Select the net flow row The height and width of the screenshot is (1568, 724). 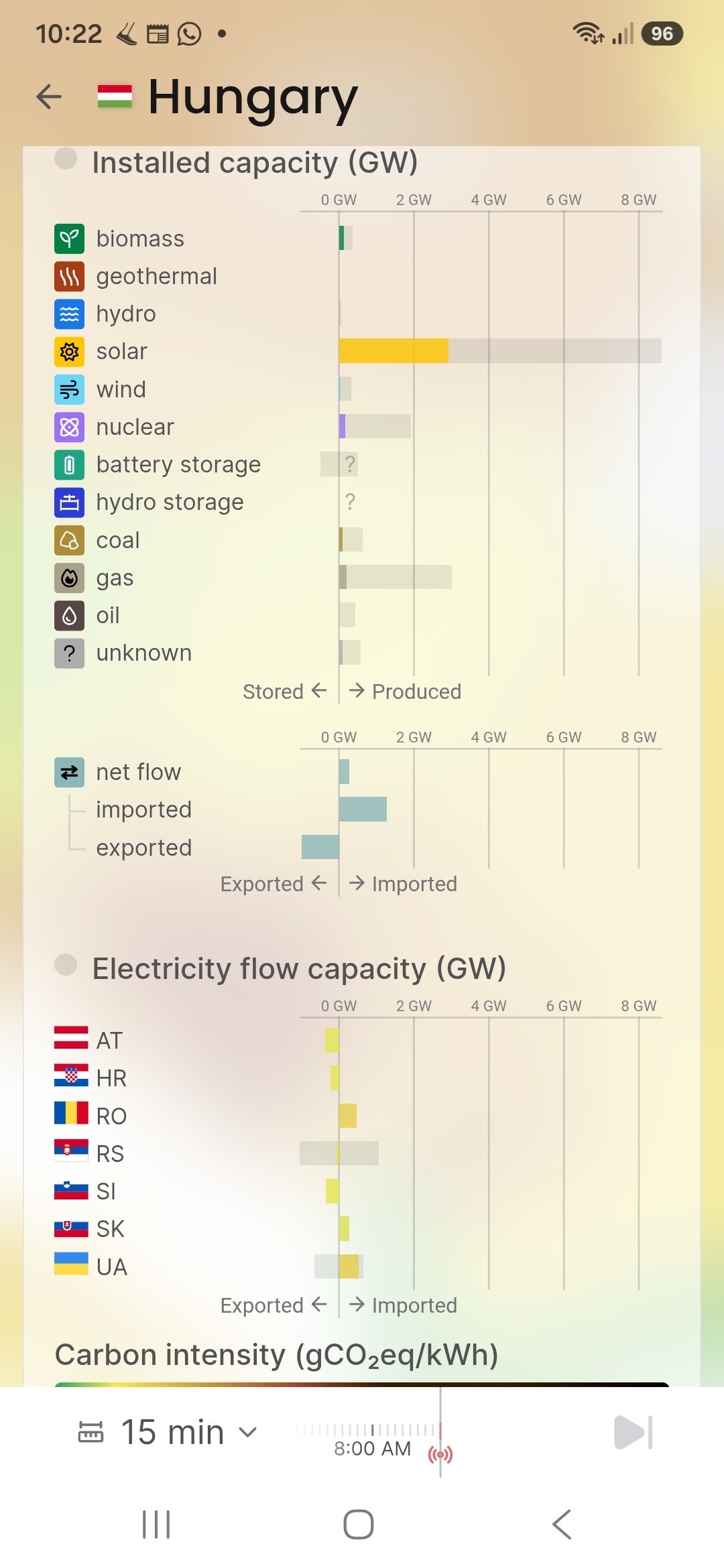click(x=358, y=772)
